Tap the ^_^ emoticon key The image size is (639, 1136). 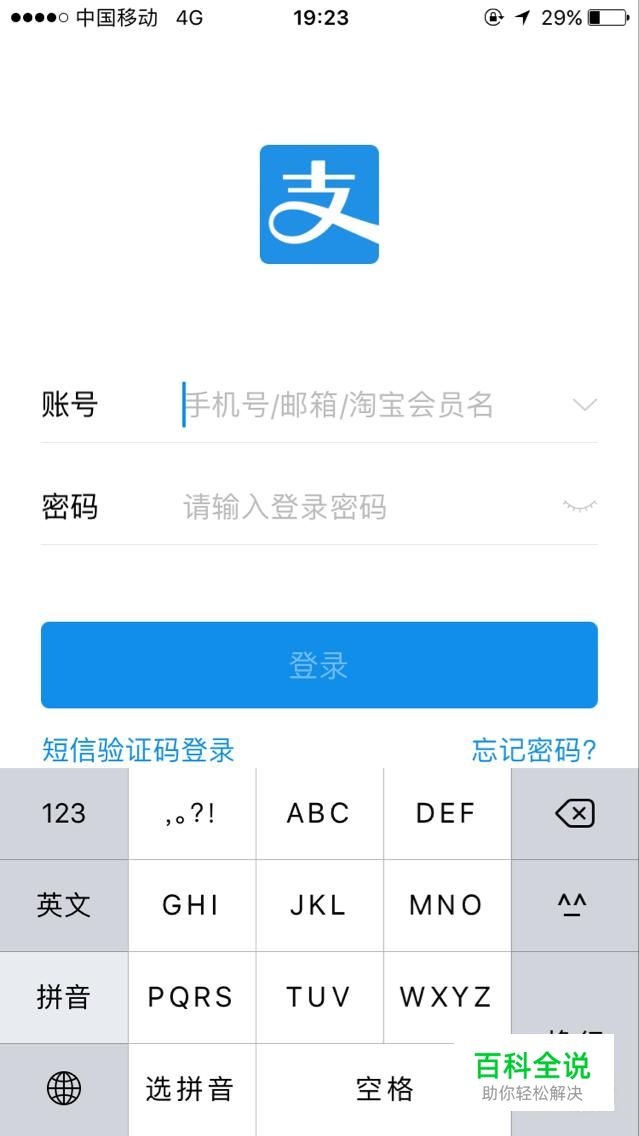coord(573,905)
